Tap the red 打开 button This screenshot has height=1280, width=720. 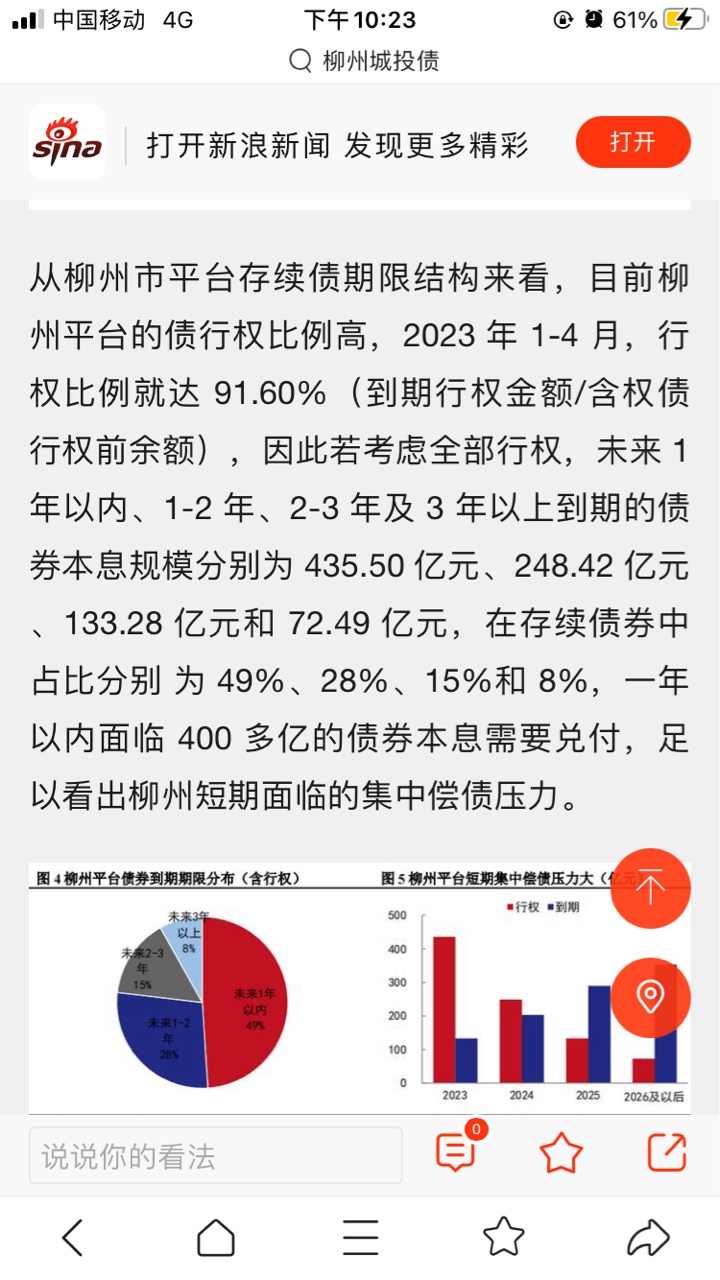633,142
